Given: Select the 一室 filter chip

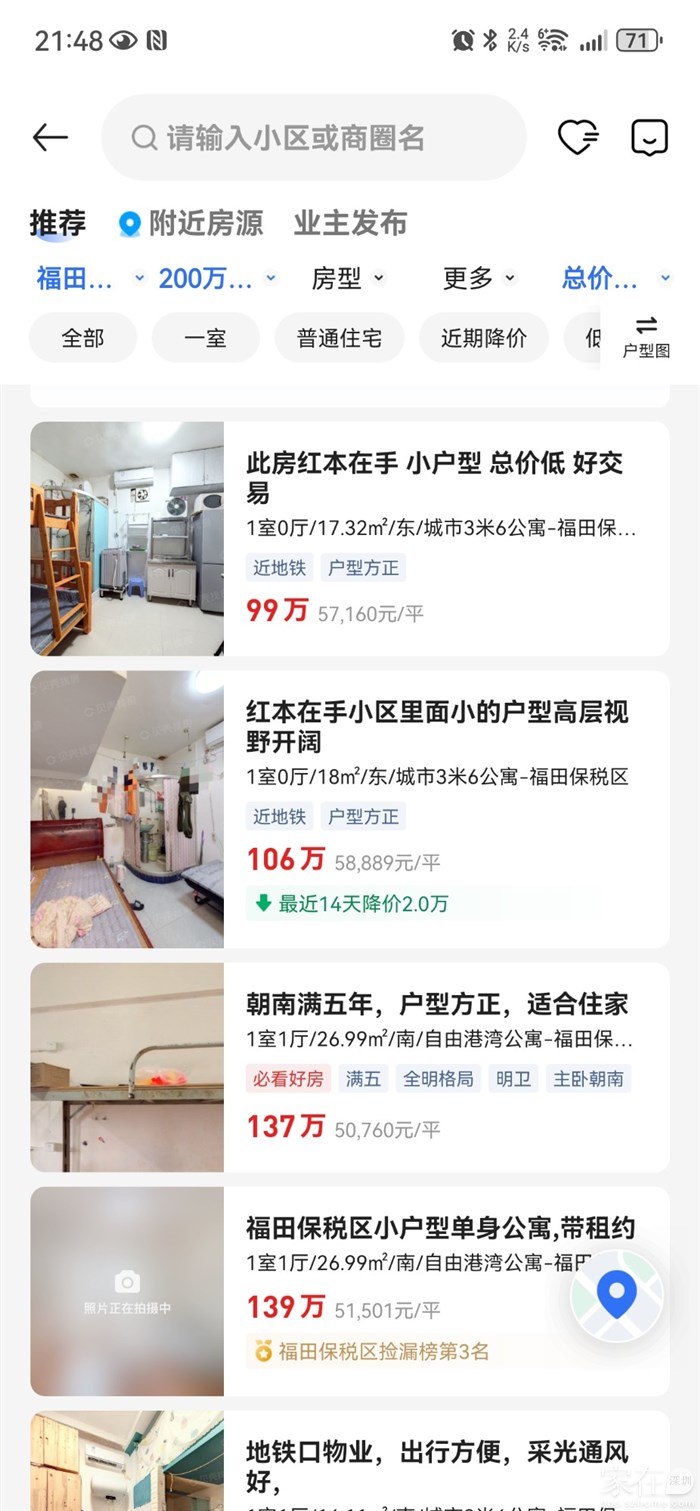Looking at the screenshot, I should (205, 338).
